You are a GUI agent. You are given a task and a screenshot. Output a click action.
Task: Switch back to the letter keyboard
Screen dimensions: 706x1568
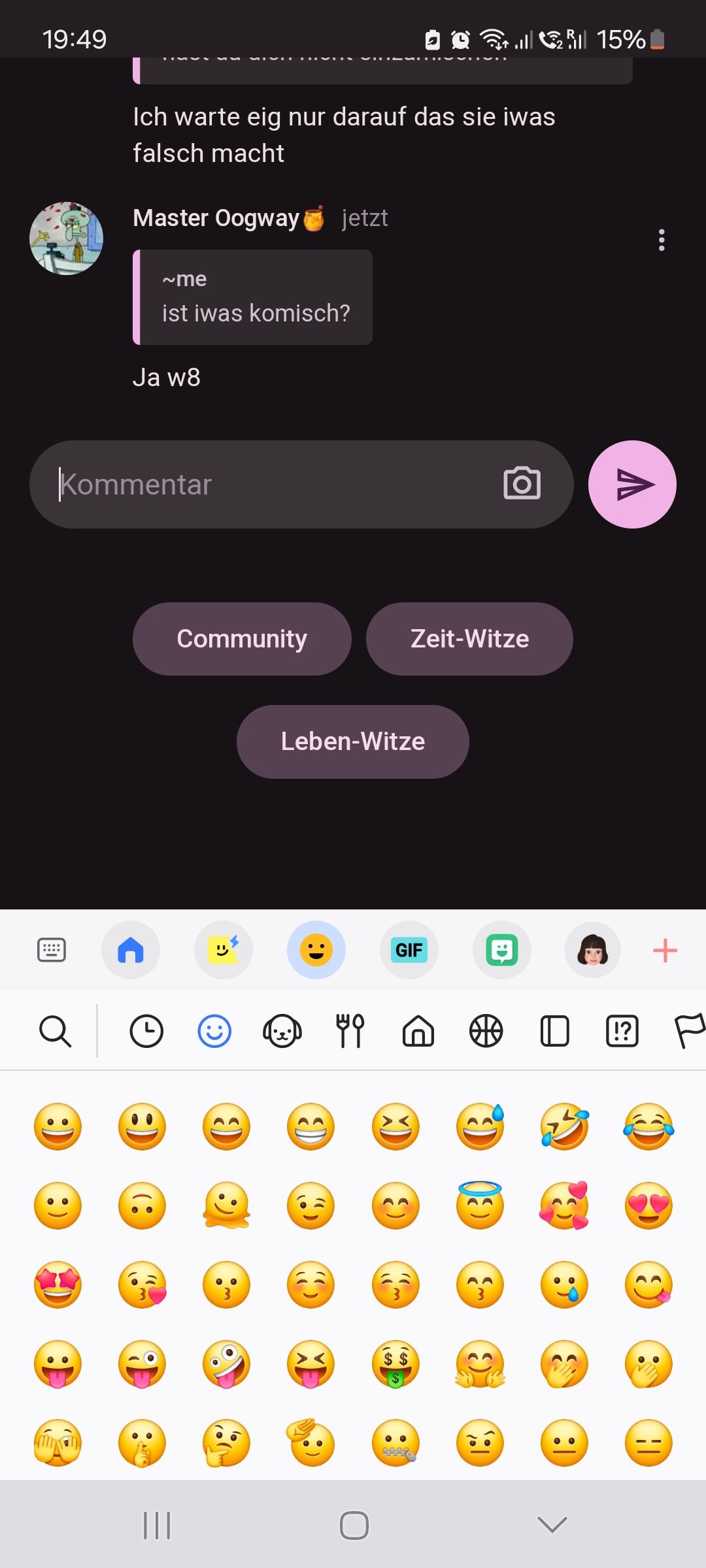pyautogui.click(x=52, y=950)
